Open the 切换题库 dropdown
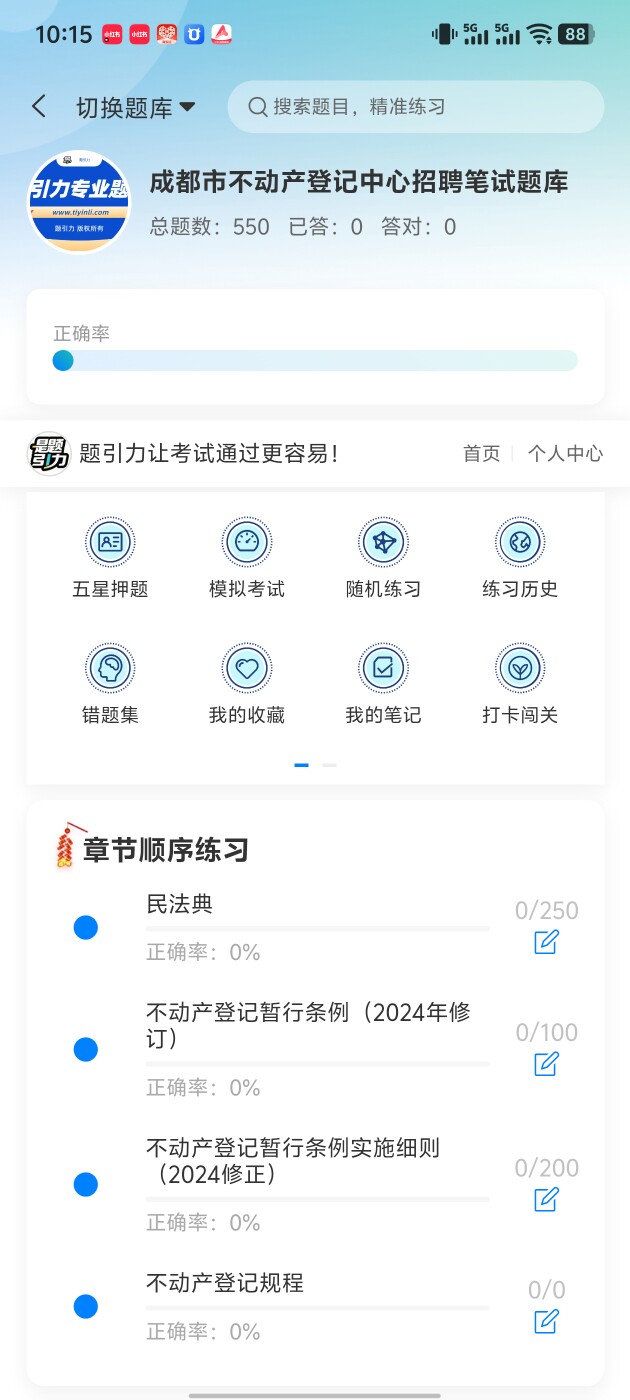Image resolution: width=630 pixels, height=1400 pixels. click(135, 108)
